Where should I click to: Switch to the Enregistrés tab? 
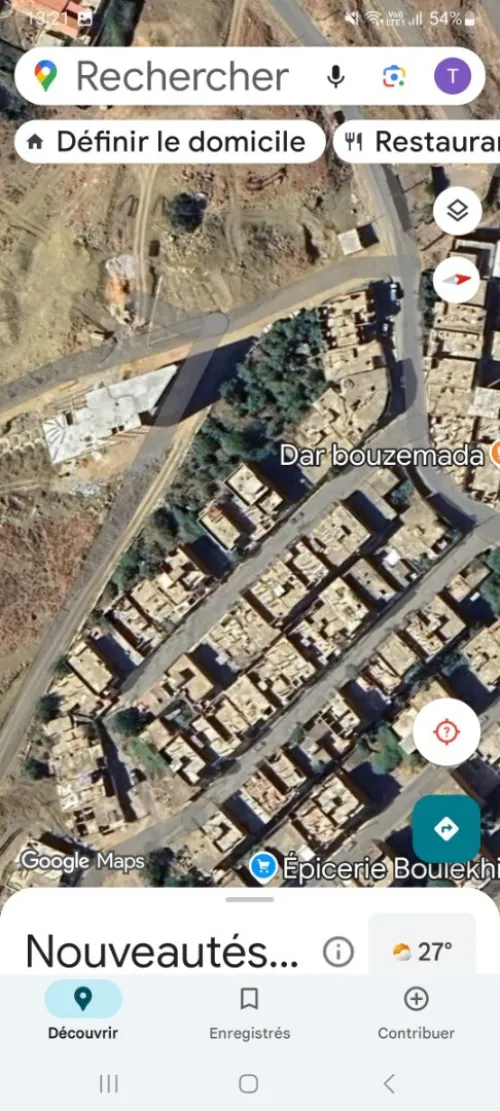coord(249,1013)
